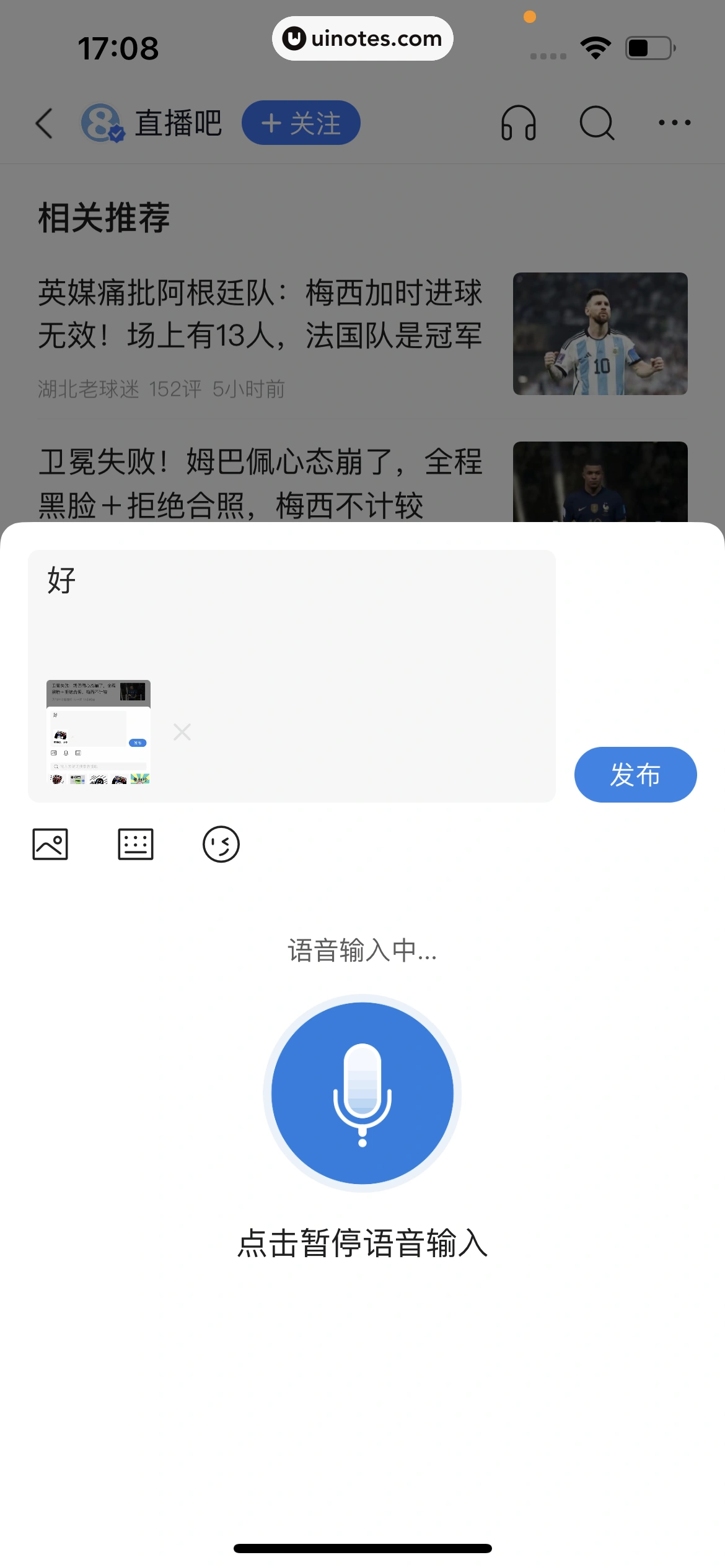
Task: Publish the comment with 发布 button
Action: (x=635, y=774)
